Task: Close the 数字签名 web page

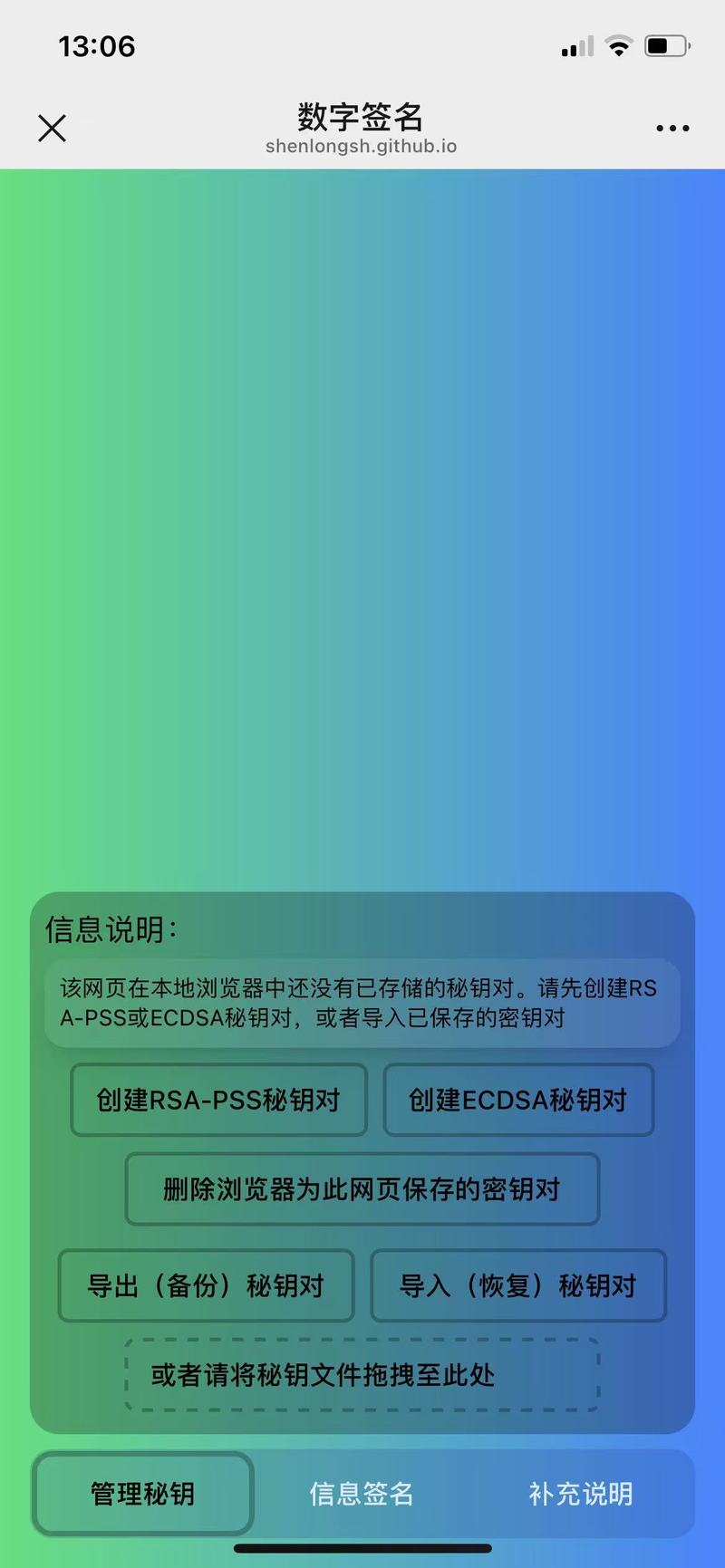Action: pos(53,129)
